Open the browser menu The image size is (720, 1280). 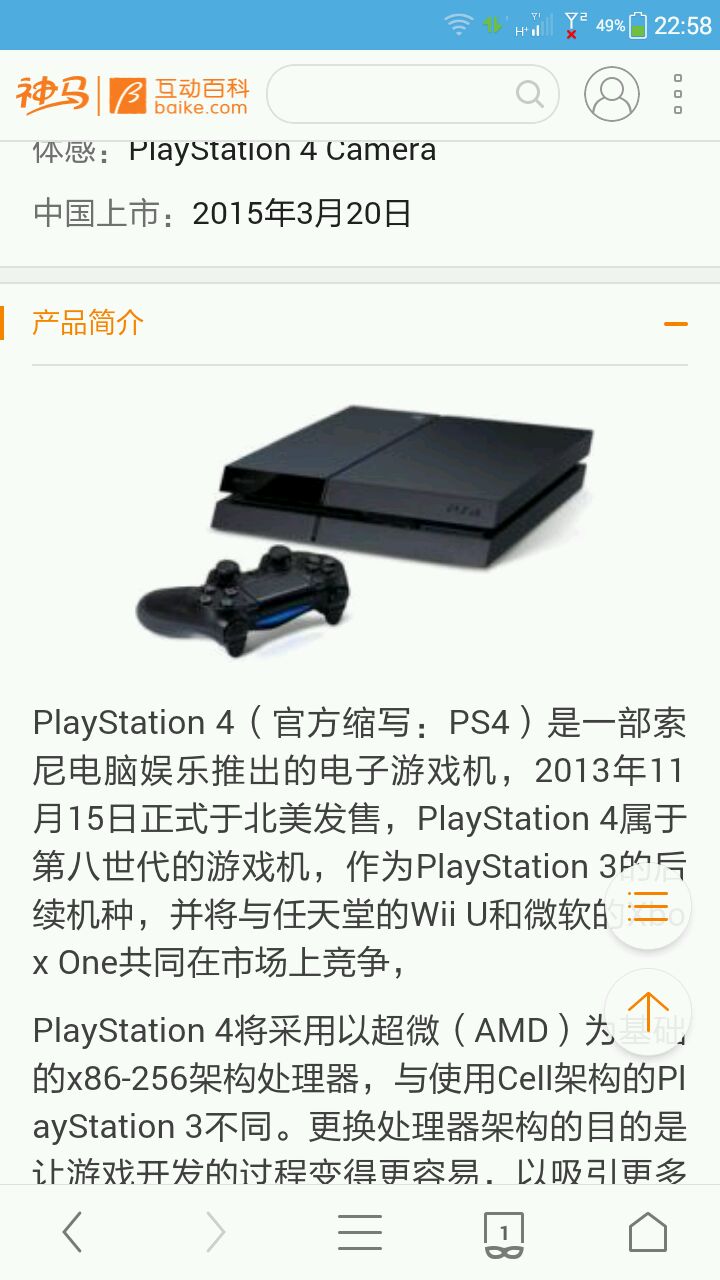tap(360, 1232)
